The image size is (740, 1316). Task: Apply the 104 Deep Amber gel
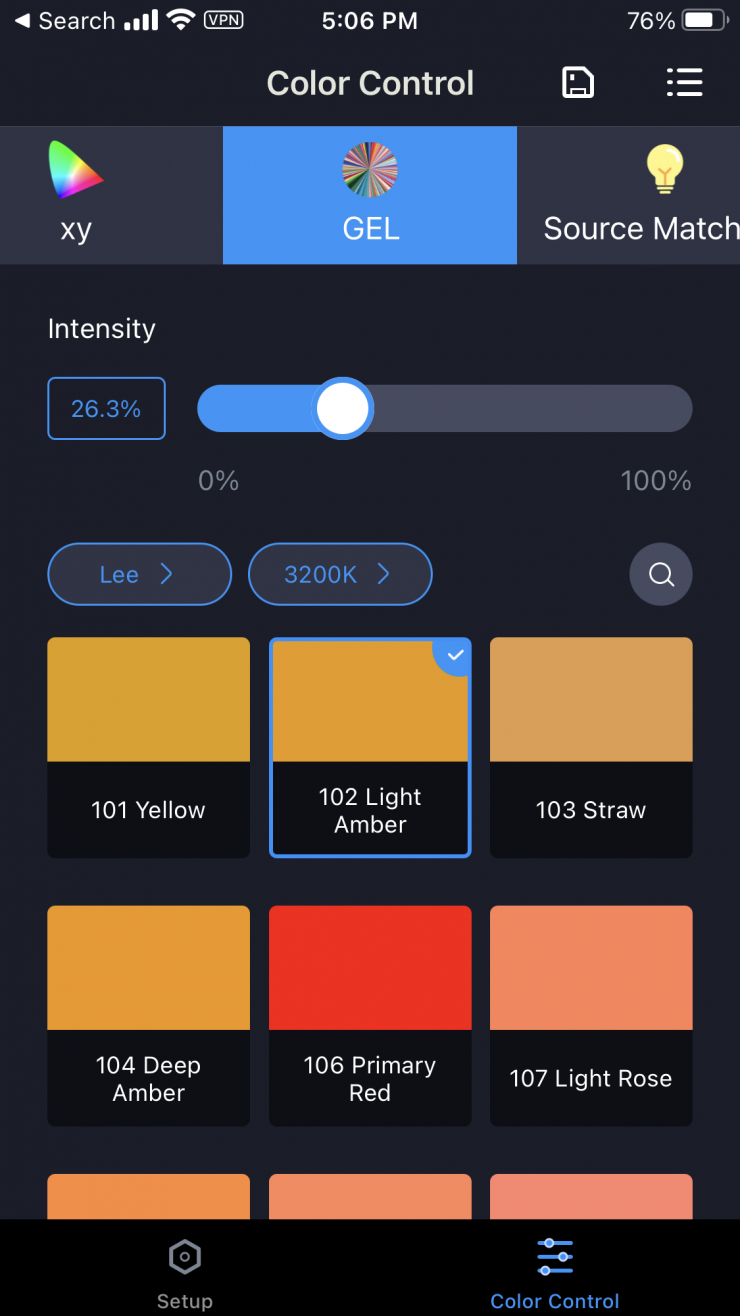pyautogui.click(x=148, y=1015)
